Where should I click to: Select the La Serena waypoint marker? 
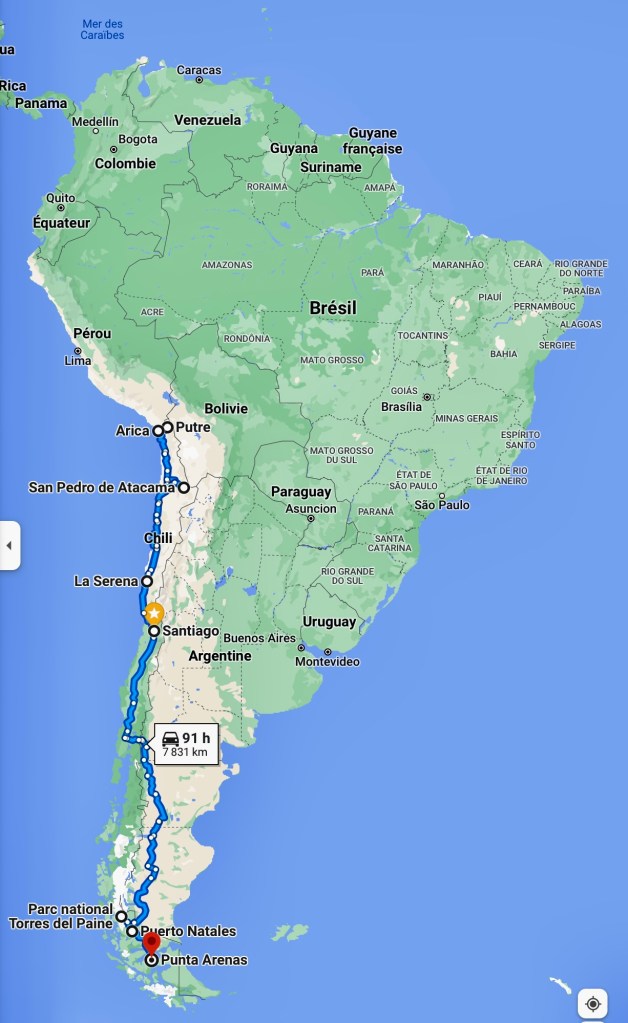point(147,581)
